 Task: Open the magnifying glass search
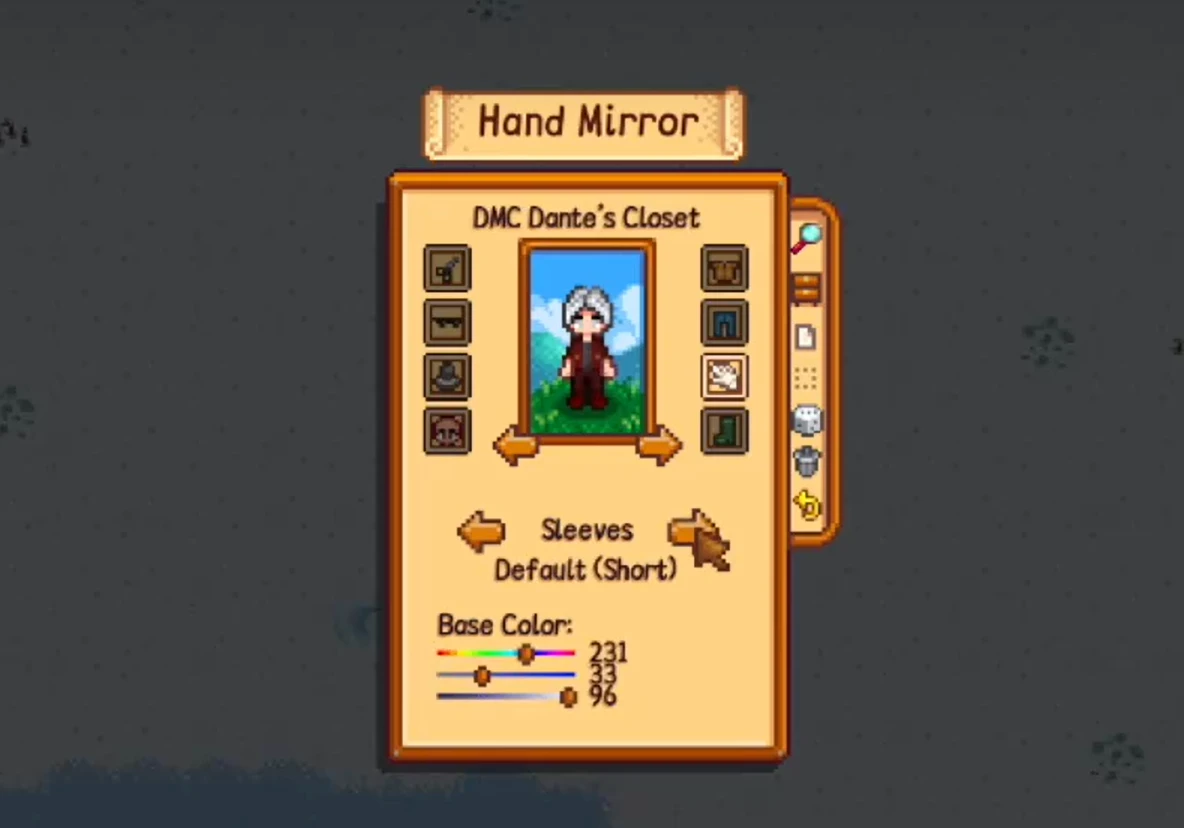(807, 237)
